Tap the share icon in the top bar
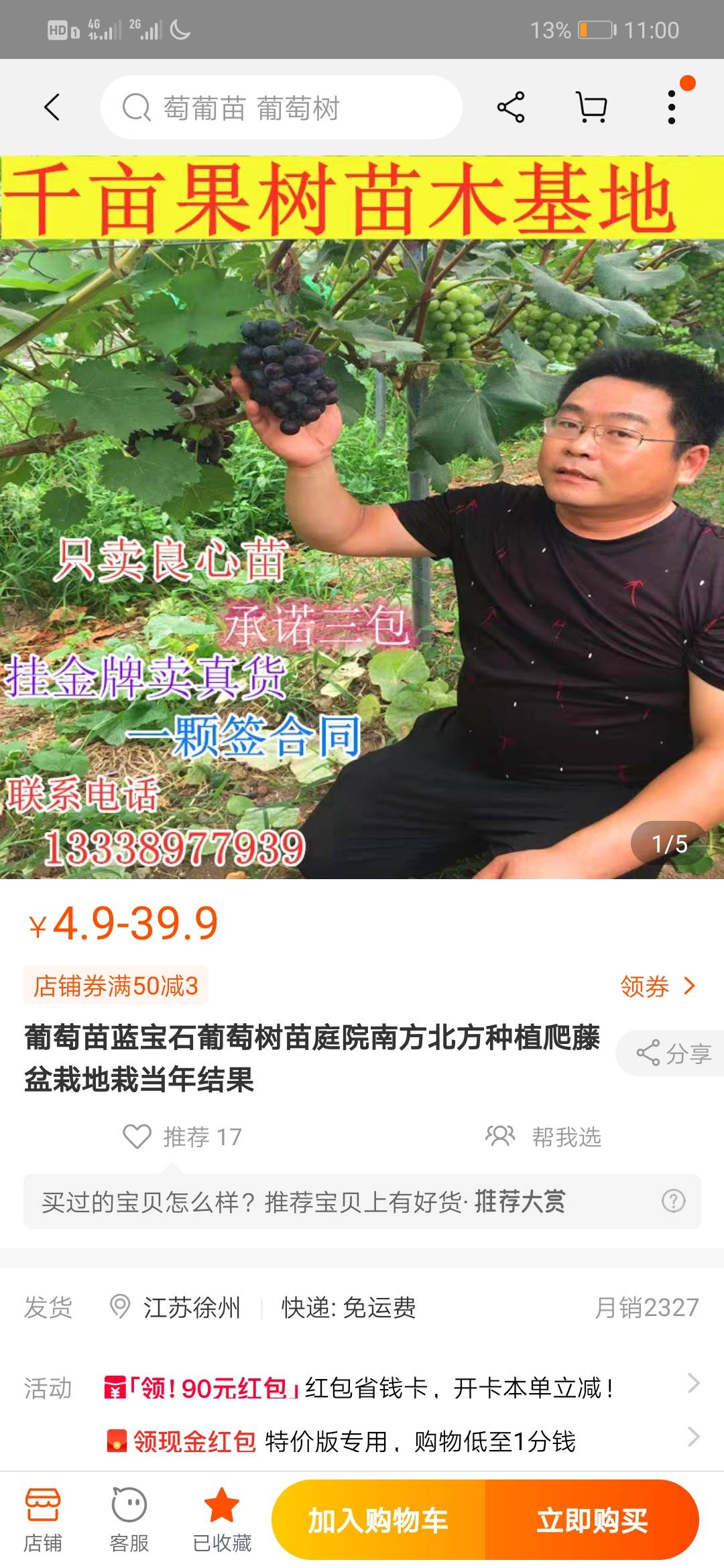 [x=511, y=107]
